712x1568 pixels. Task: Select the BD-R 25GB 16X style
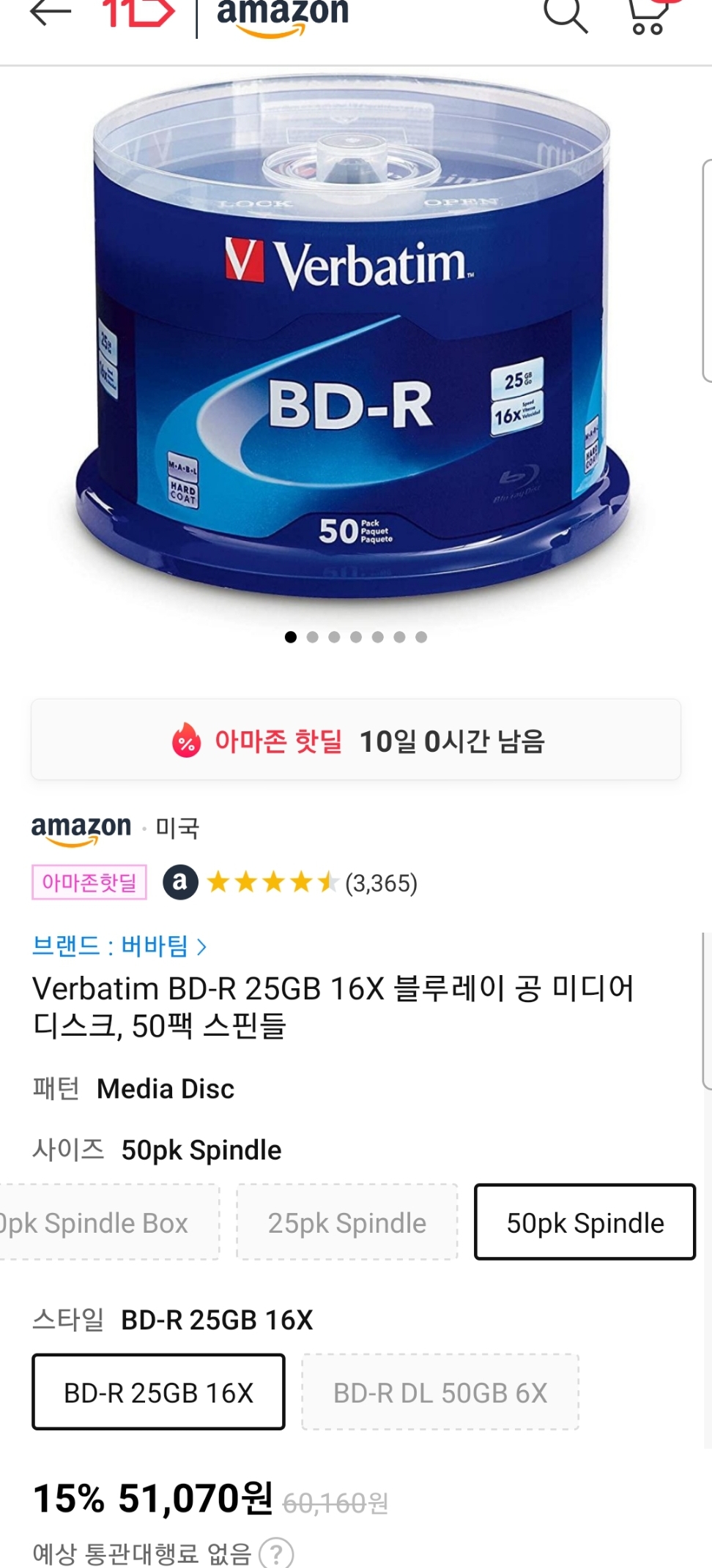pos(158,1392)
